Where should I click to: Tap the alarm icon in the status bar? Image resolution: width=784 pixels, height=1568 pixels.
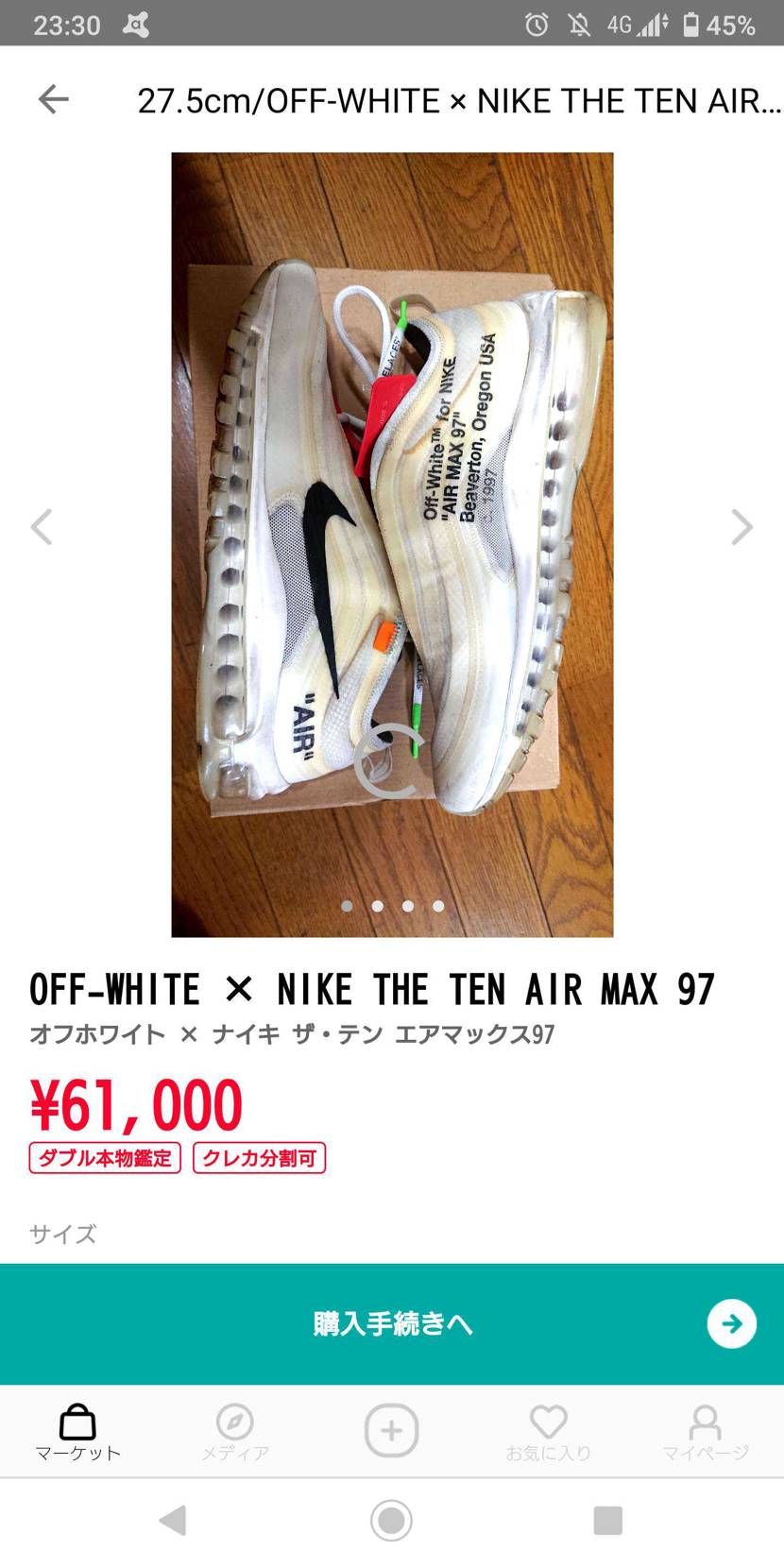click(x=537, y=24)
